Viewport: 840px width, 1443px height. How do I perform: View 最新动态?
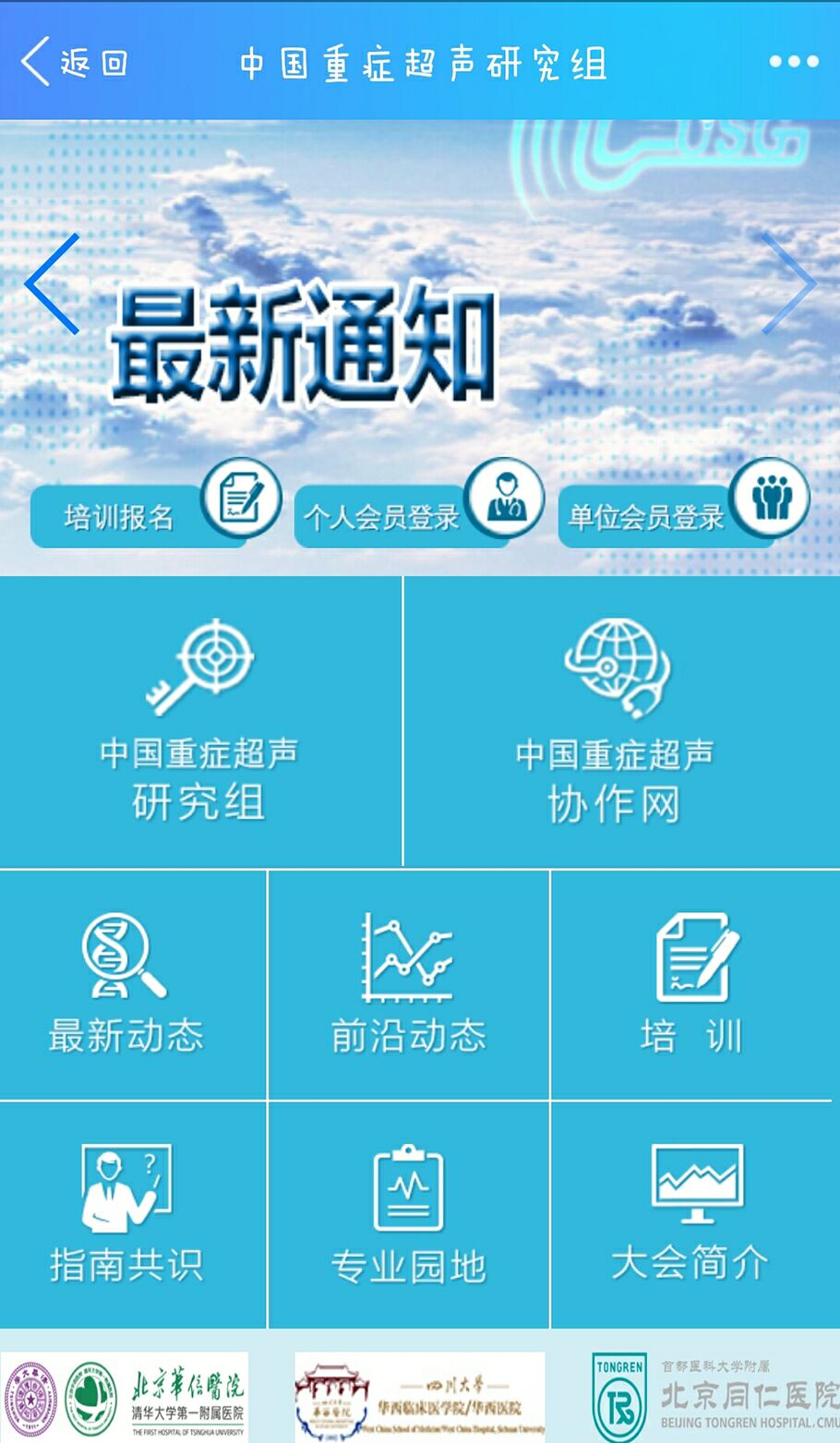pyautogui.click(x=126, y=985)
